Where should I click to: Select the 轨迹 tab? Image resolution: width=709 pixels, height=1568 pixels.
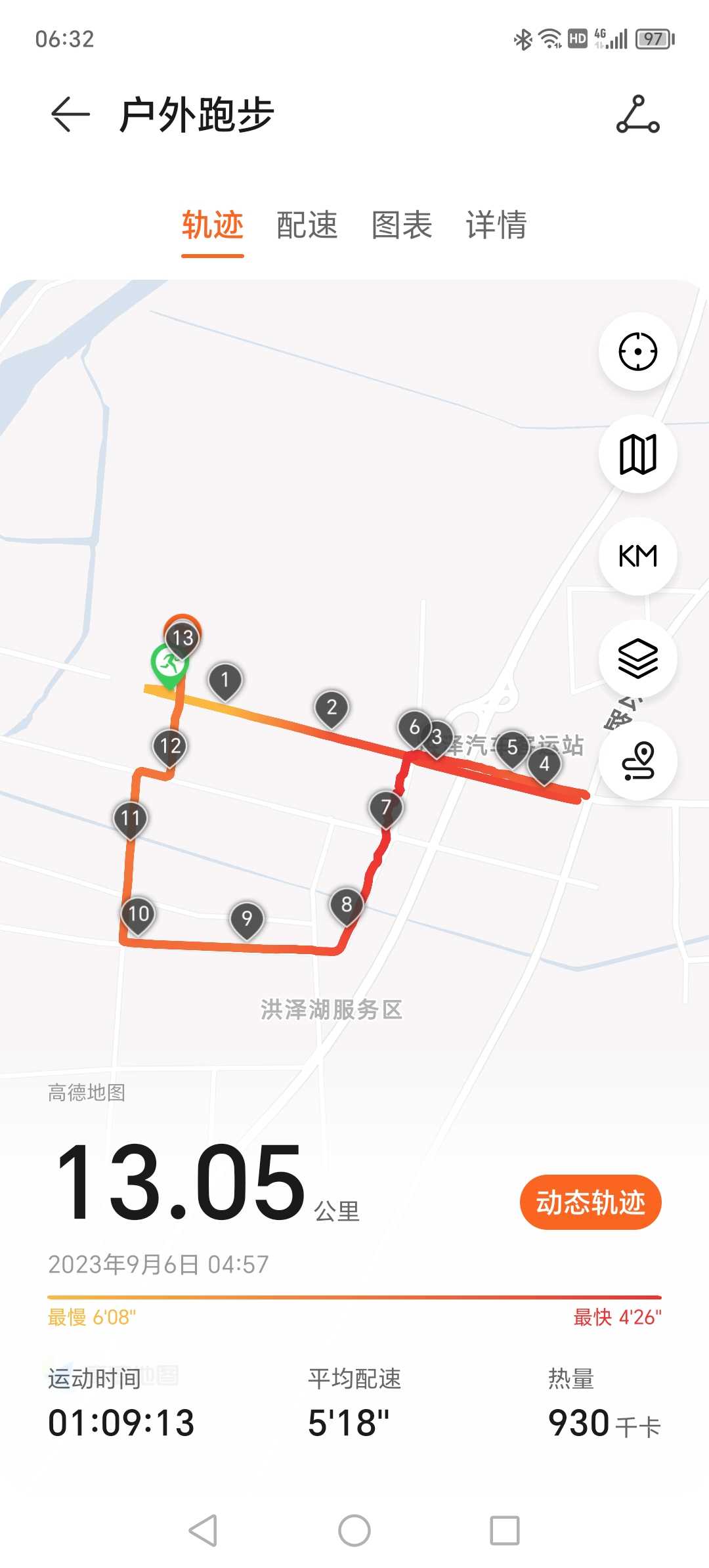(x=213, y=225)
